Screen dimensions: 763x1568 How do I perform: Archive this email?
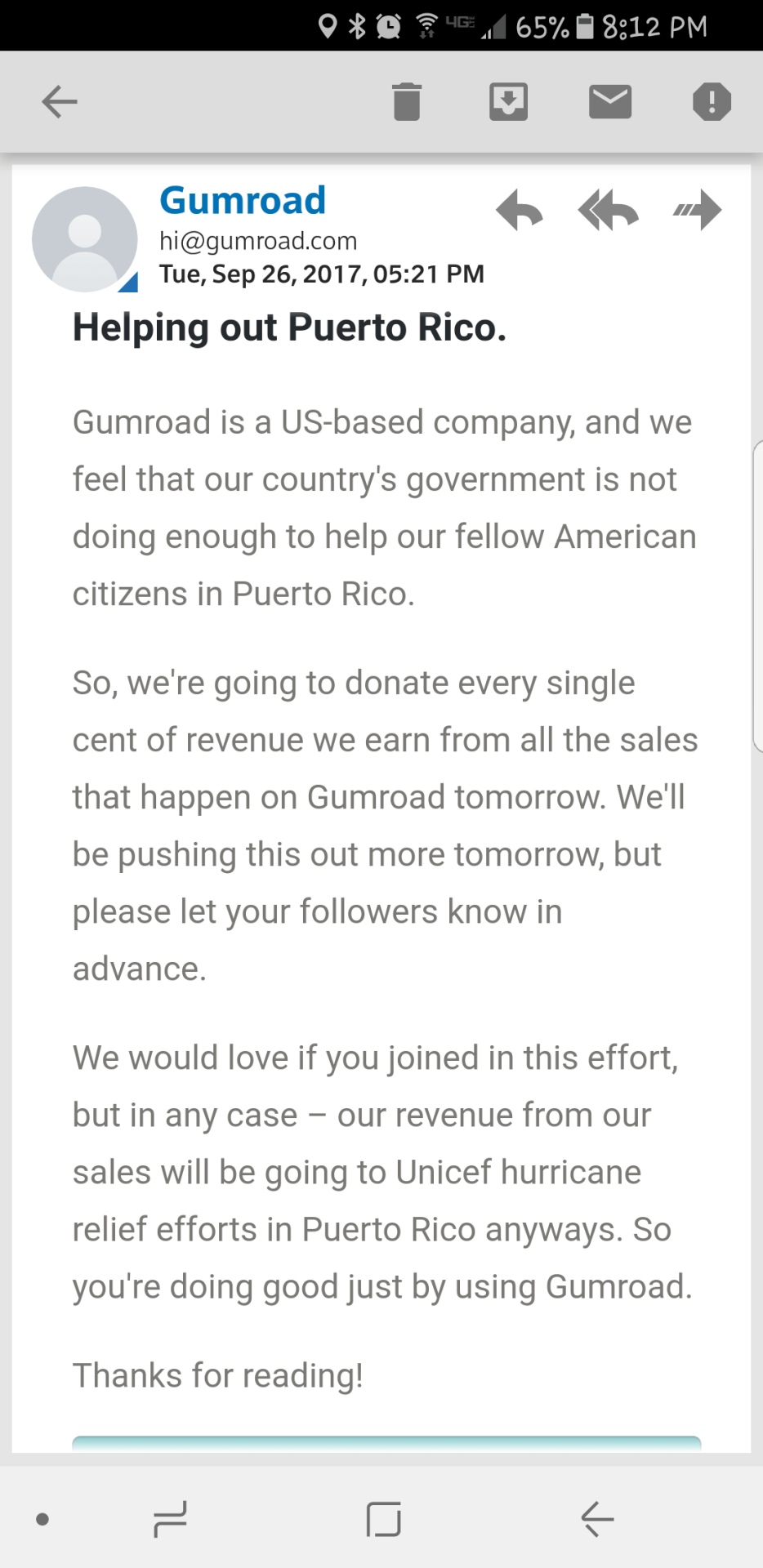click(x=508, y=102)
